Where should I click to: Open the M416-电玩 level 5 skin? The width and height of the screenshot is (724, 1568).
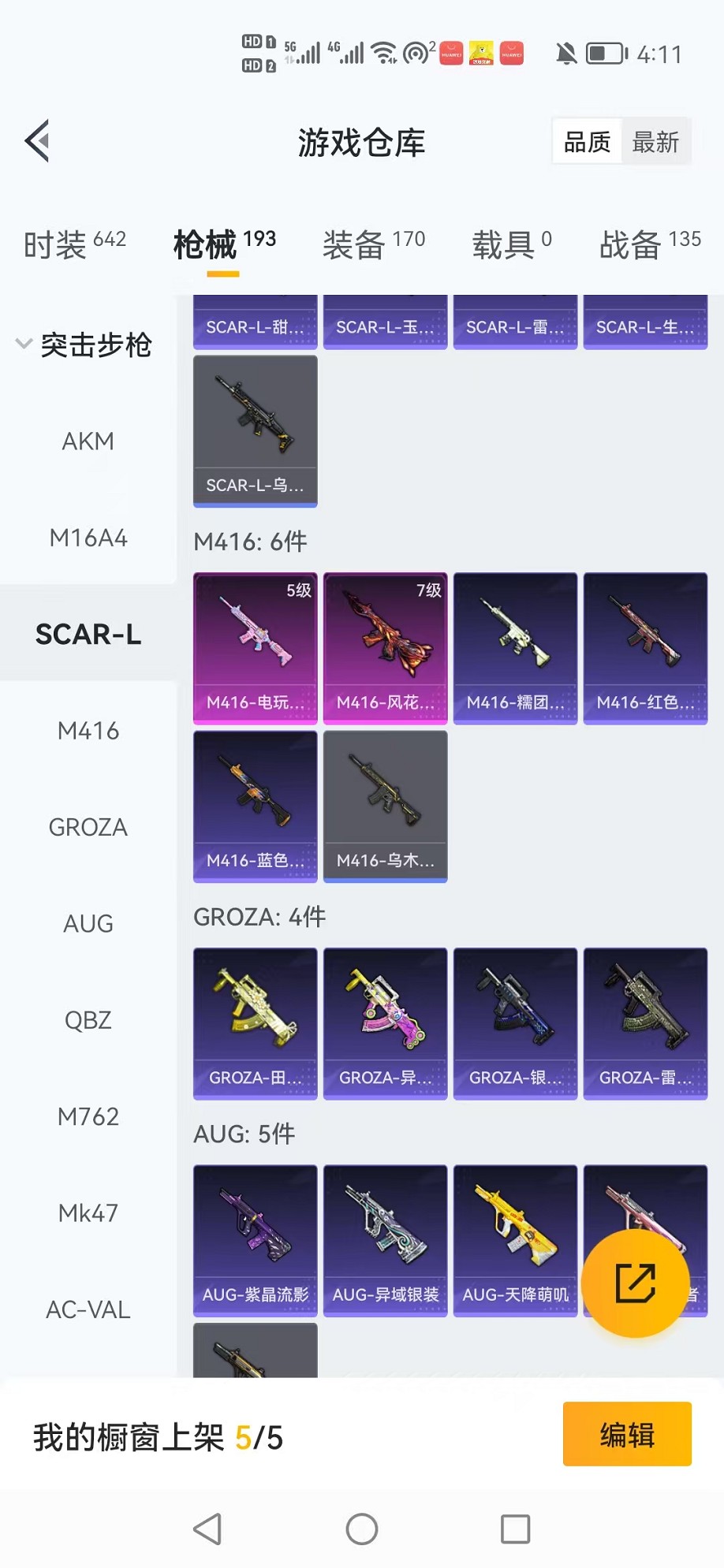point(256,648)
